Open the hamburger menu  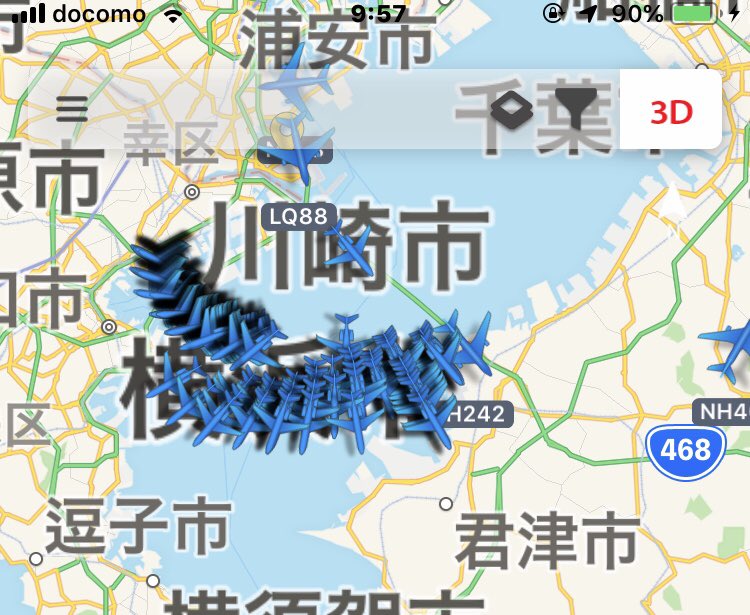coord(72,108)
